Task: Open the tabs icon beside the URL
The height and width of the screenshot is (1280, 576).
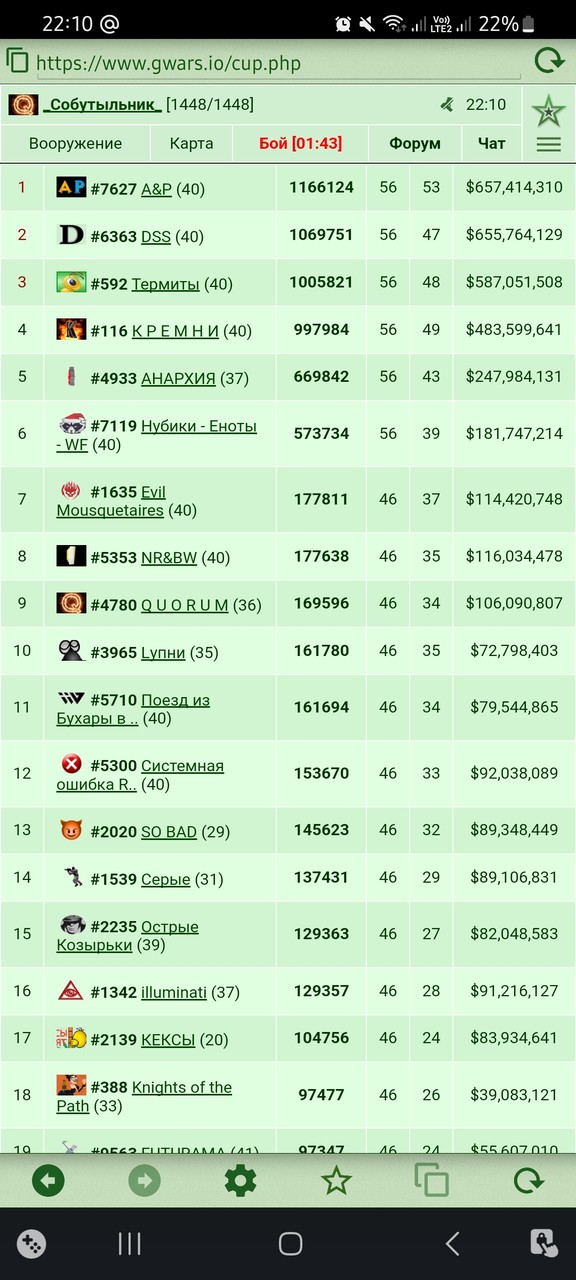Action: pos(17,61)
